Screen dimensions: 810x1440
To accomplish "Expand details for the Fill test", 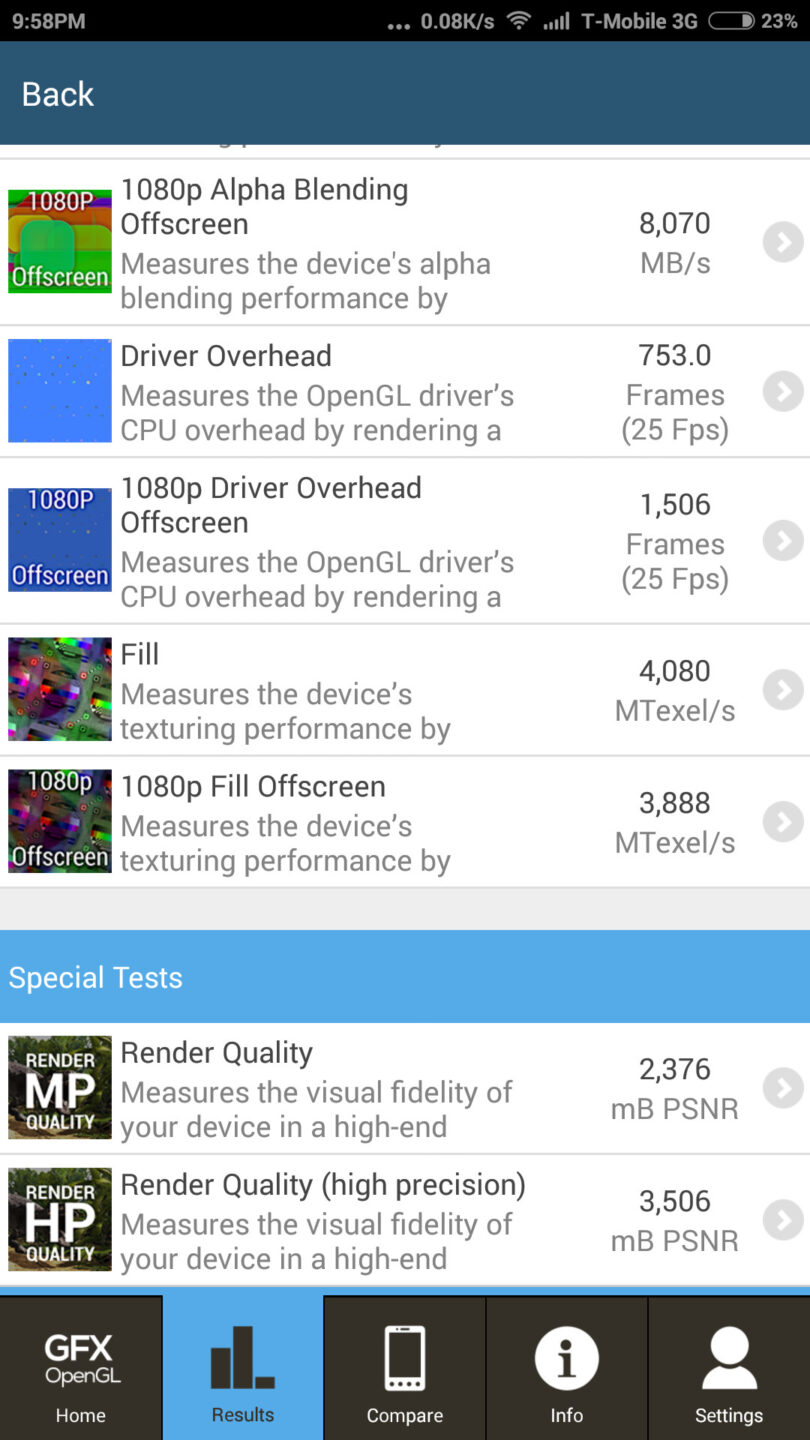I will click(783, 689).
